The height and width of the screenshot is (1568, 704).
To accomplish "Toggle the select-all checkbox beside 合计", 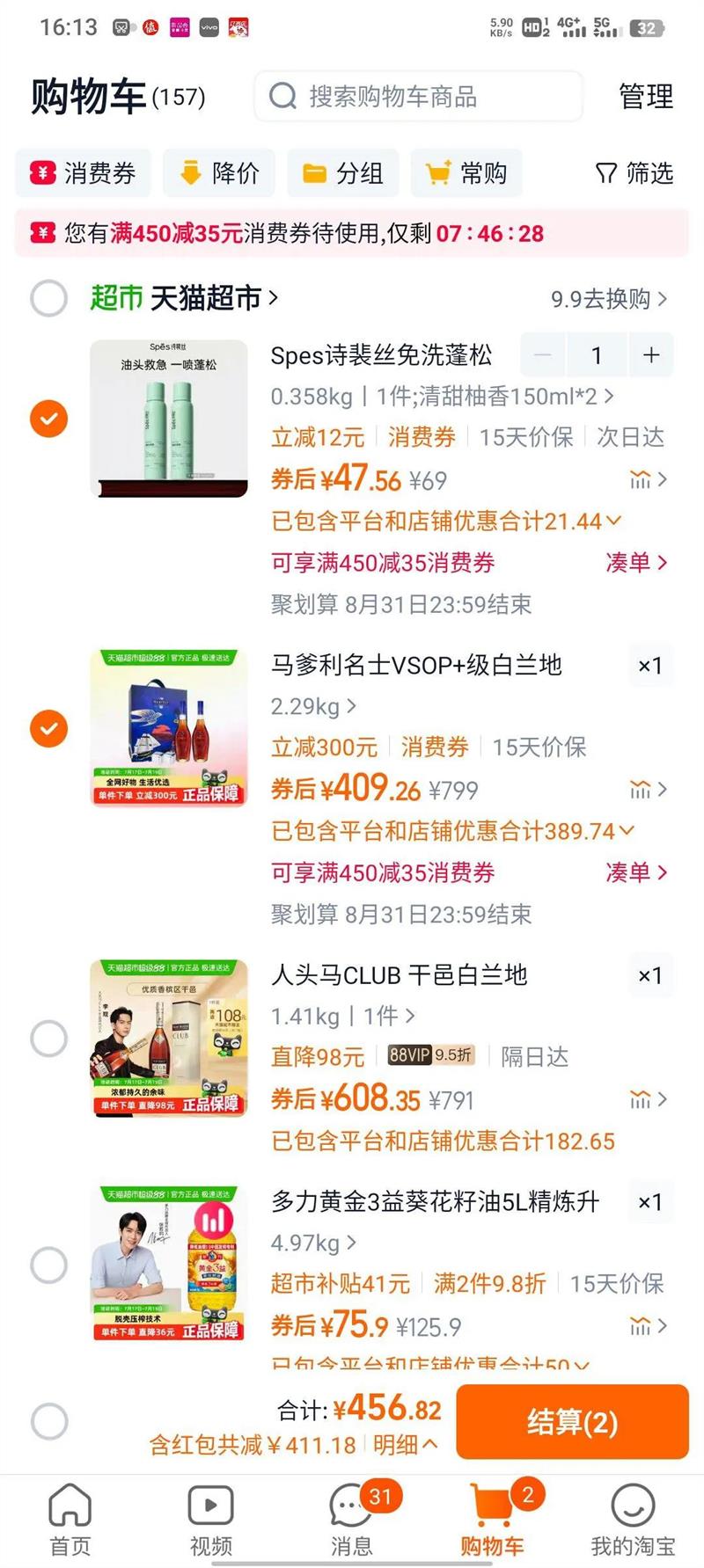I will 48,1421.
